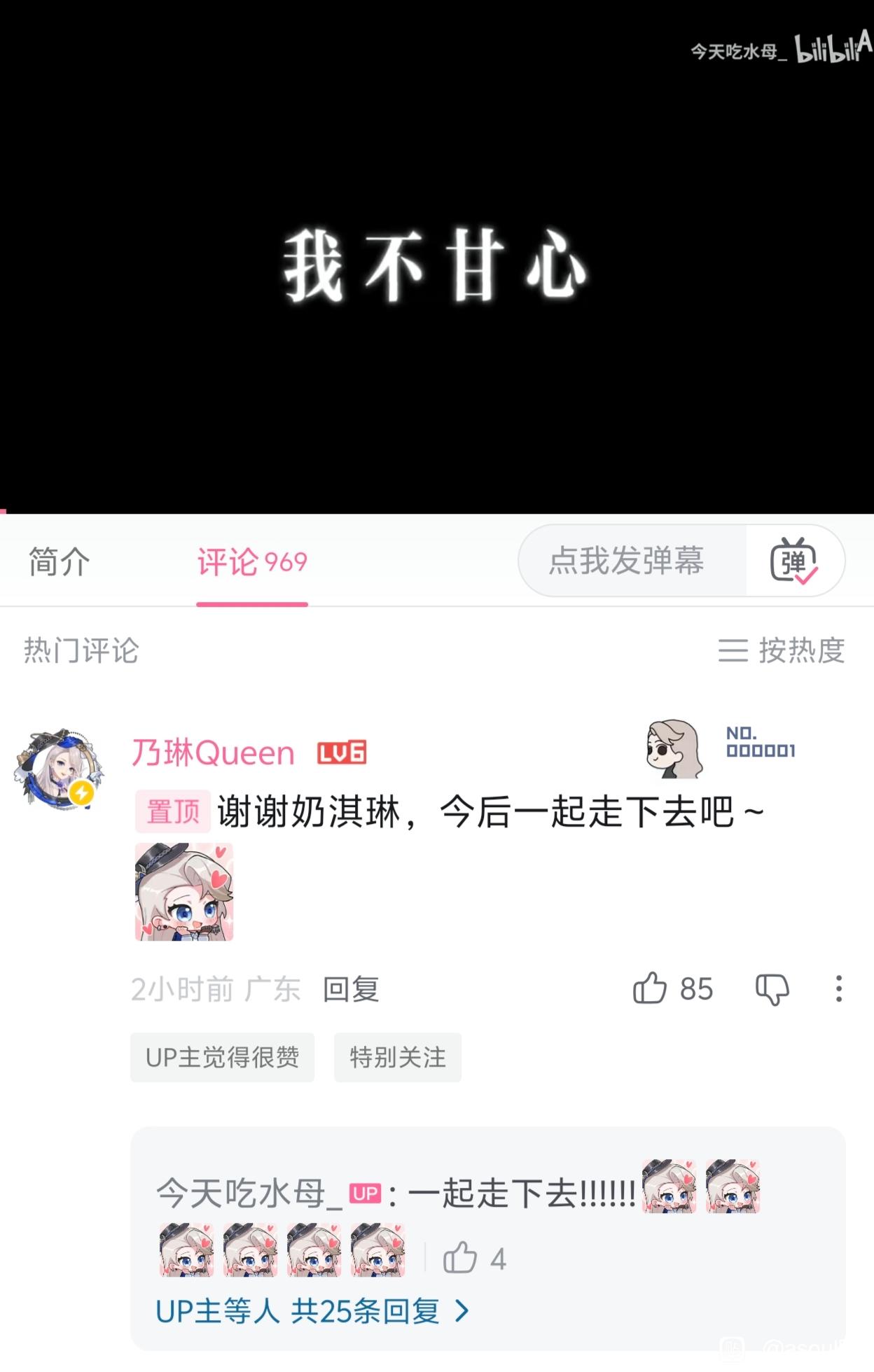The height and width of the screenshot is (1372, 874).
Task: Reply to 乃琳Queen's comment via 回复
Action: coord(351,989)
